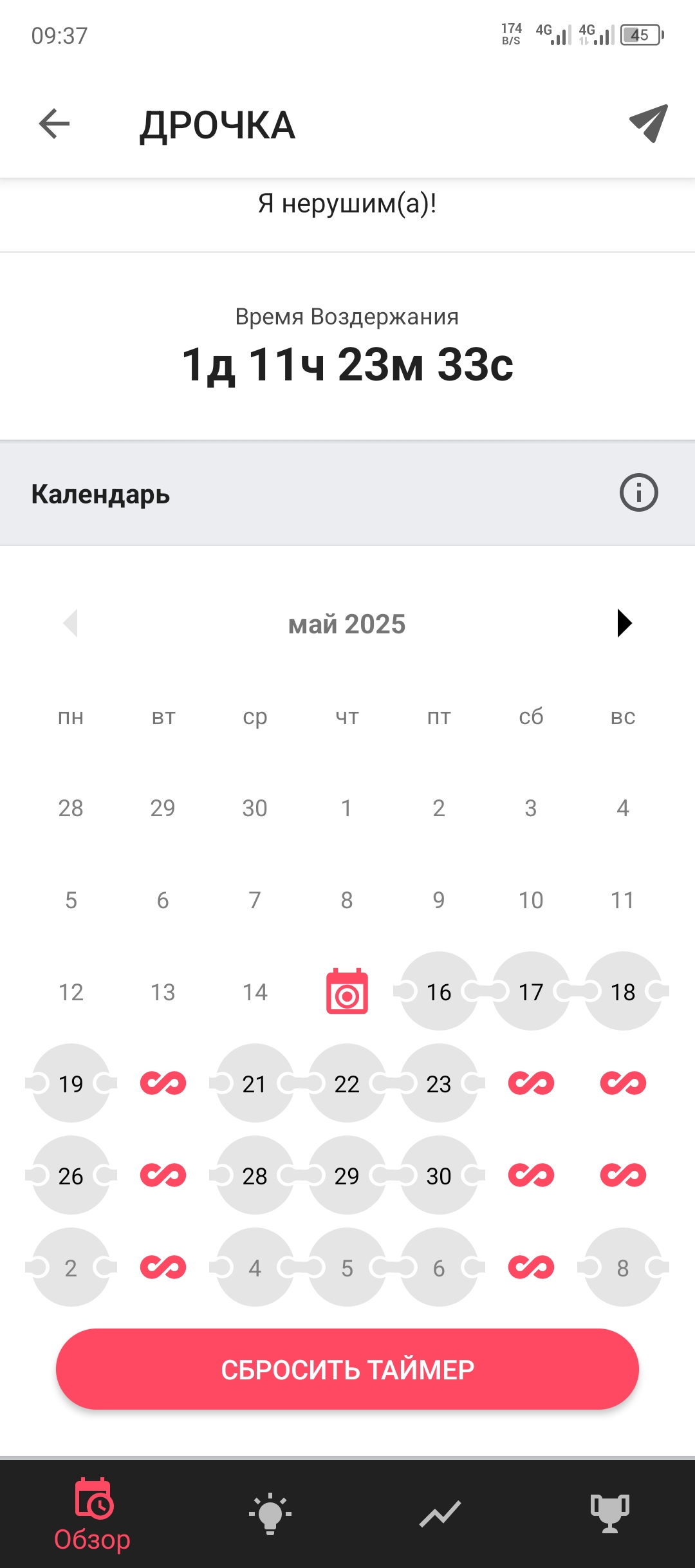This screenshot has width=695, height=1568.
Task: Select May 16 in the calendar
Action: pyautogui.click(x=439, y=992)
